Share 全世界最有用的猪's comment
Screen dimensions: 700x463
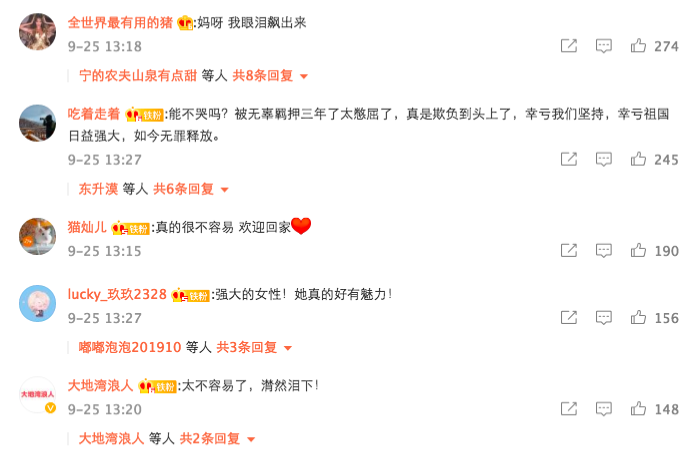pyautogui.click(x=568, y=46)
